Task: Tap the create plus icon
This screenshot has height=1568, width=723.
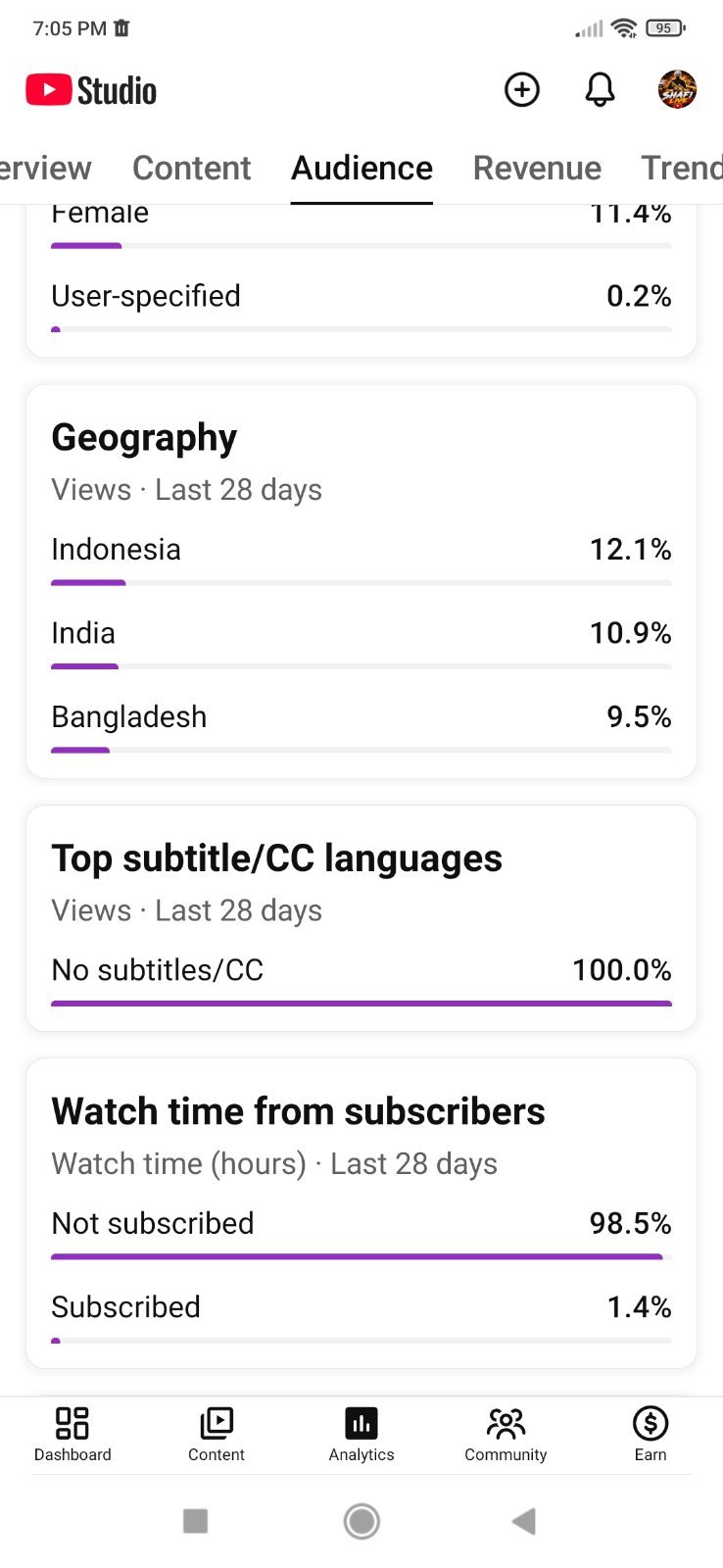Action: [x=521, y=90]
